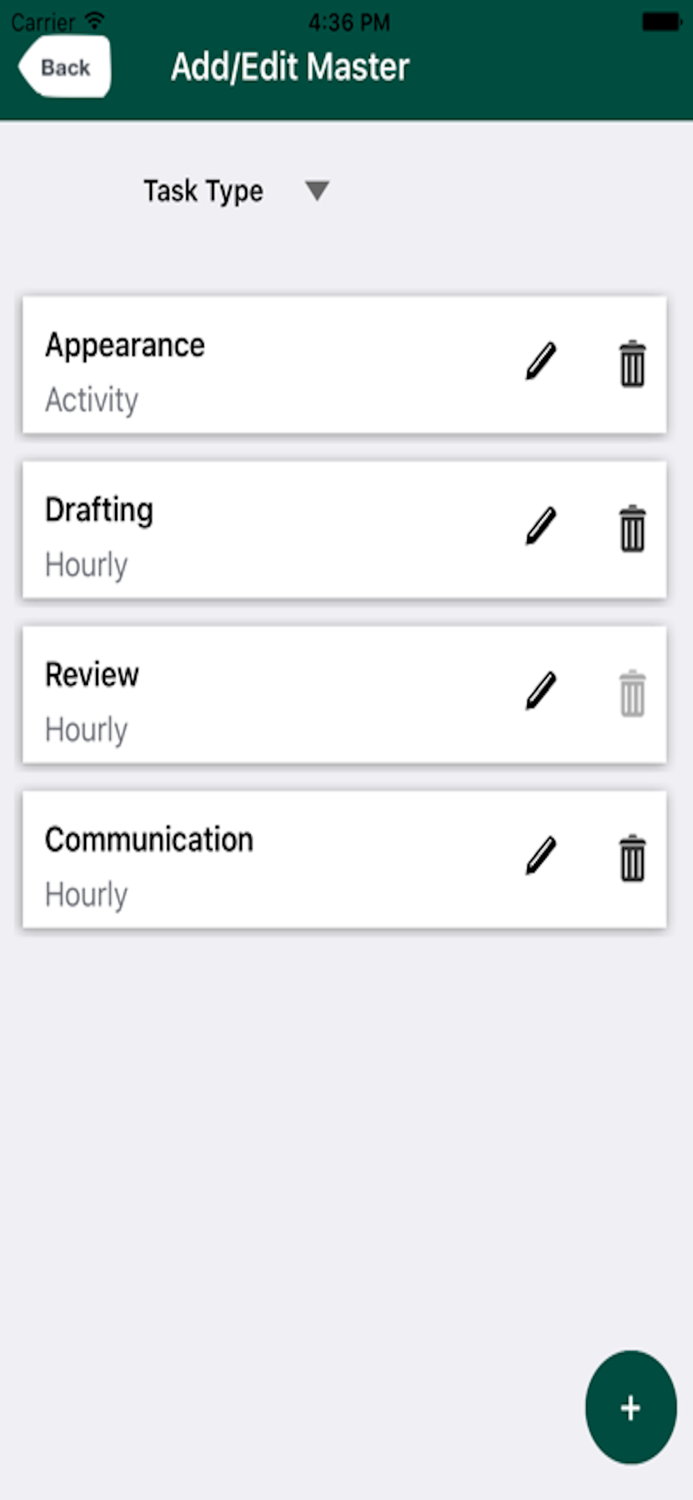Delete the Drafting task
693x1500 pixels.
[632, 529]
